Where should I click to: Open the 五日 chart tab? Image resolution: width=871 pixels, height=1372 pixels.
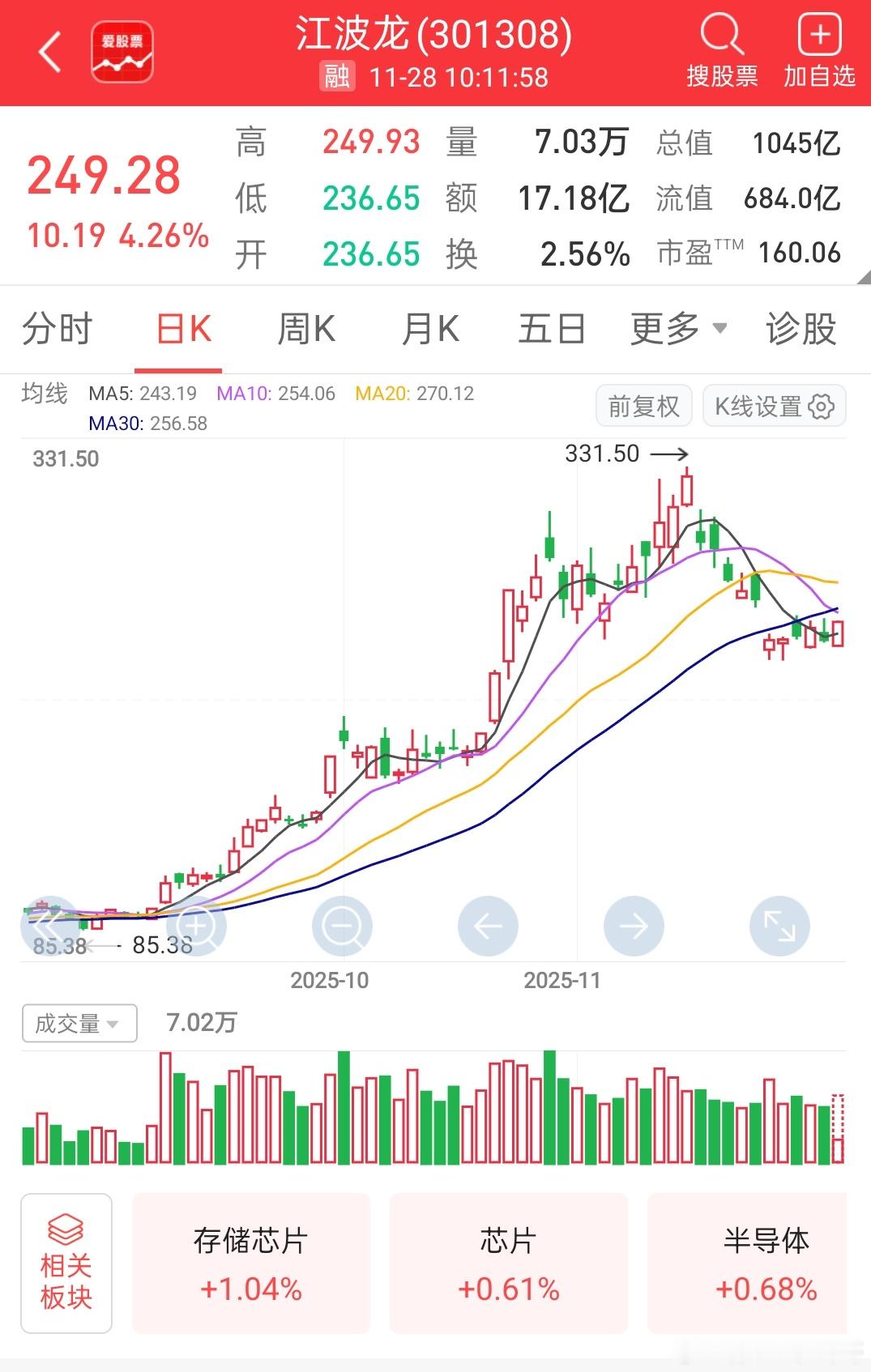click(x=552, y=330)
